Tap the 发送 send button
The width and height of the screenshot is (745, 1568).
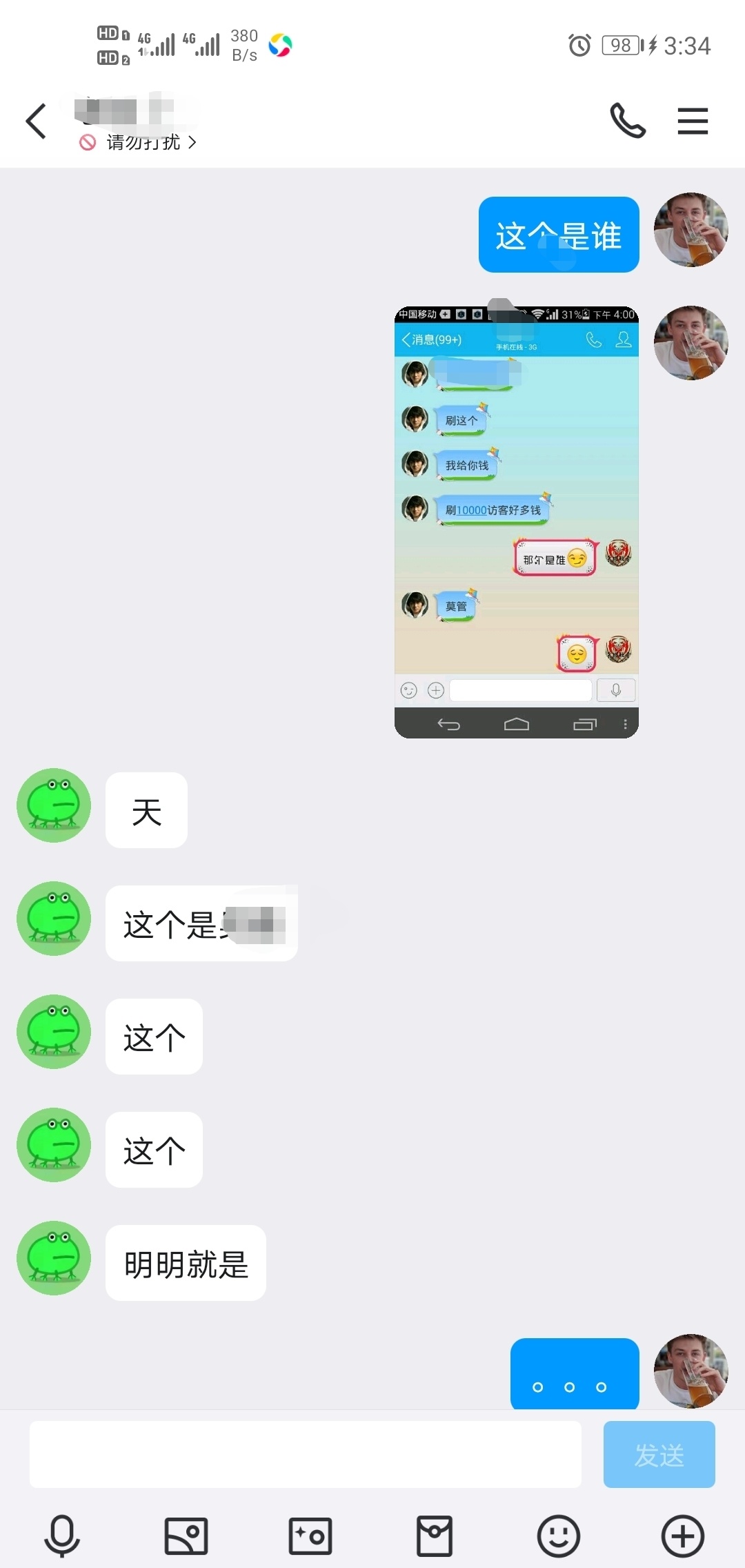click(x=659, y=1454)
